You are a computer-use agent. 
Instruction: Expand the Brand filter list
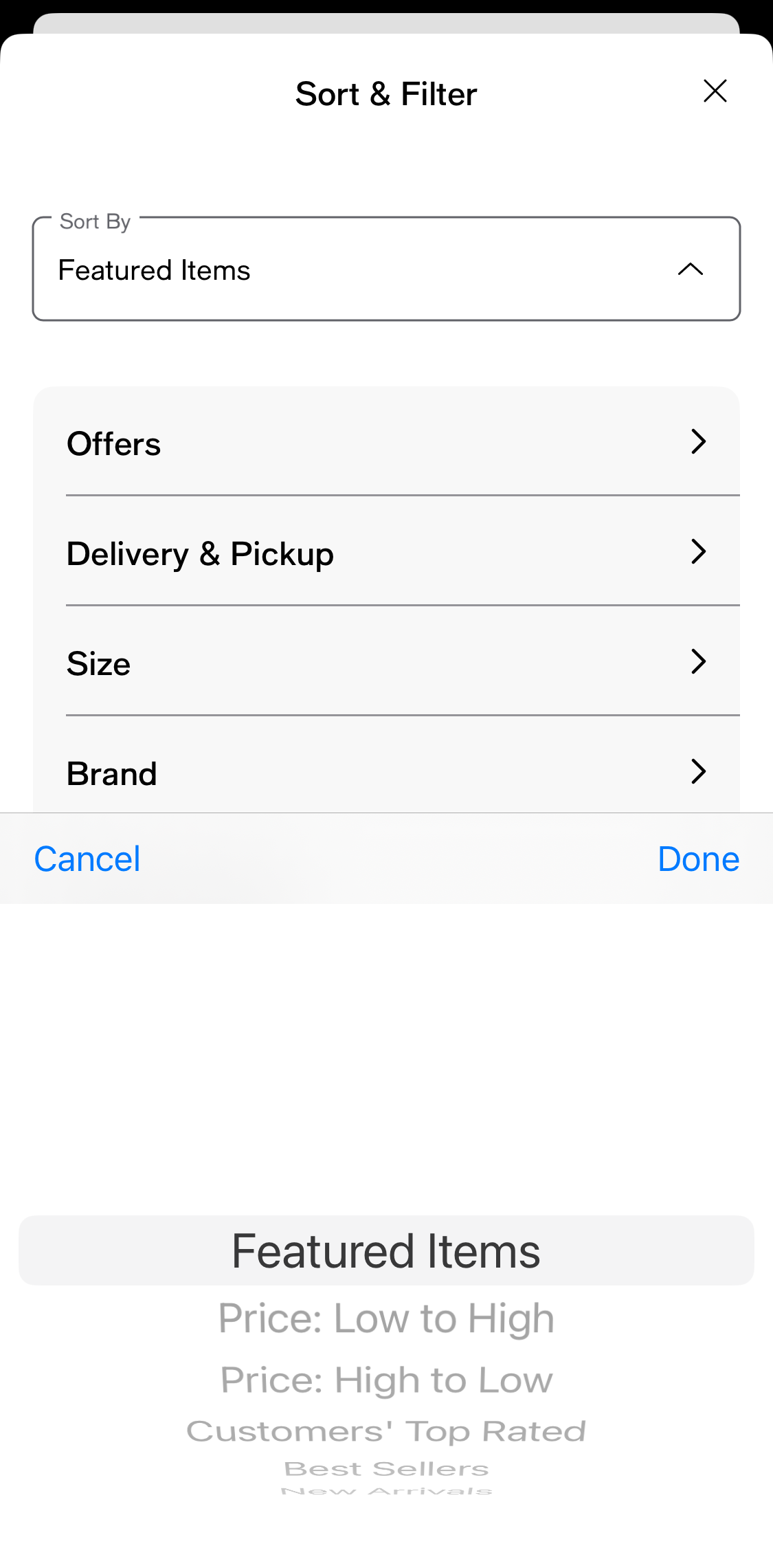[x=387, y=772]
